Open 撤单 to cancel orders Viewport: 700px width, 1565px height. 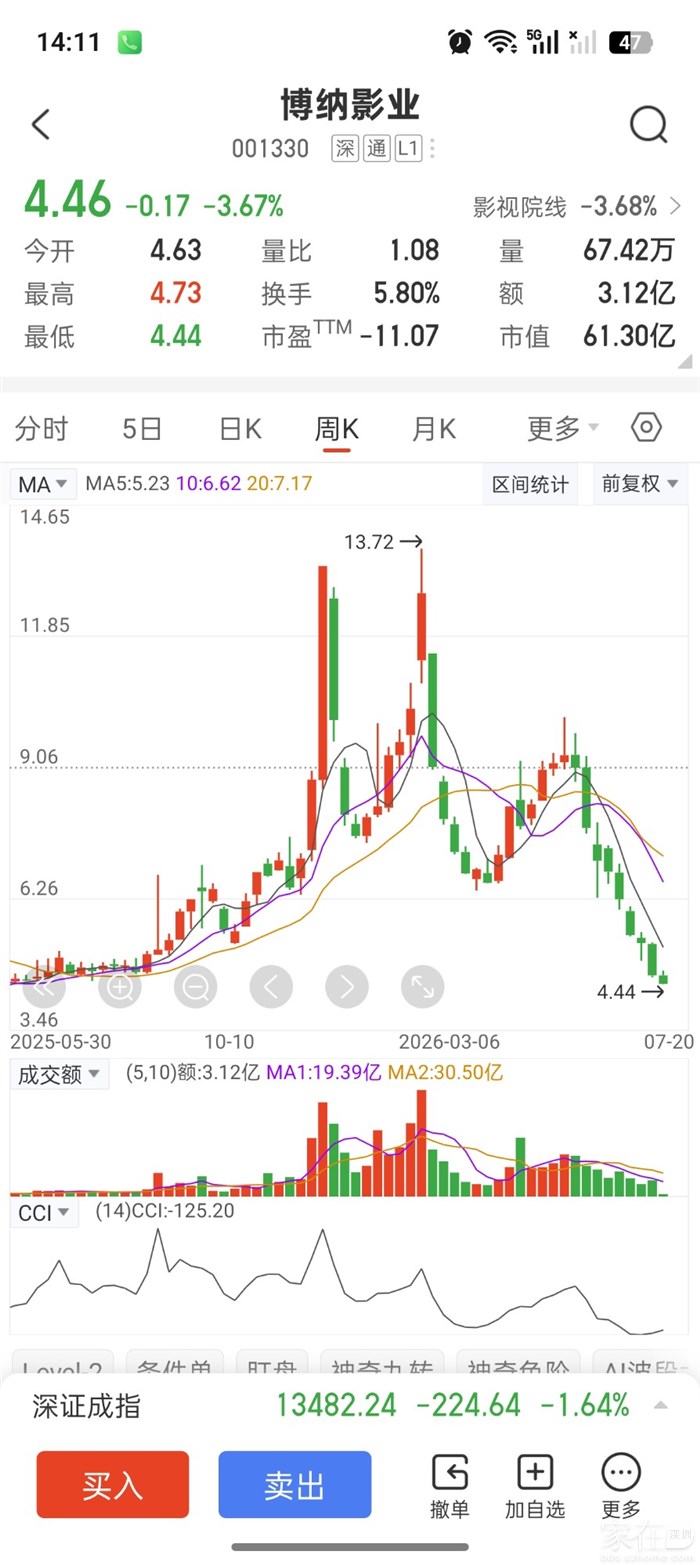[450, 1487]
